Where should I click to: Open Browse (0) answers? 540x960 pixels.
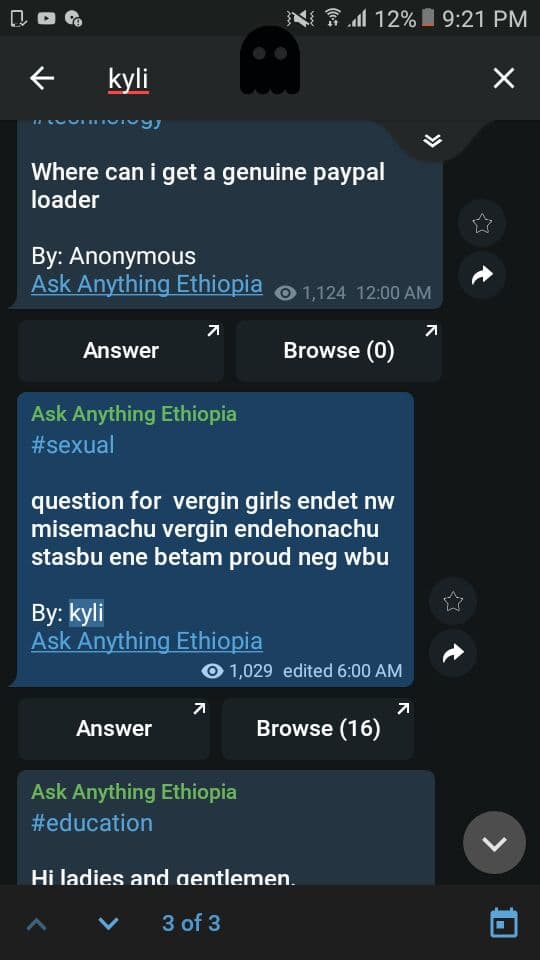[x=339, y=351]
